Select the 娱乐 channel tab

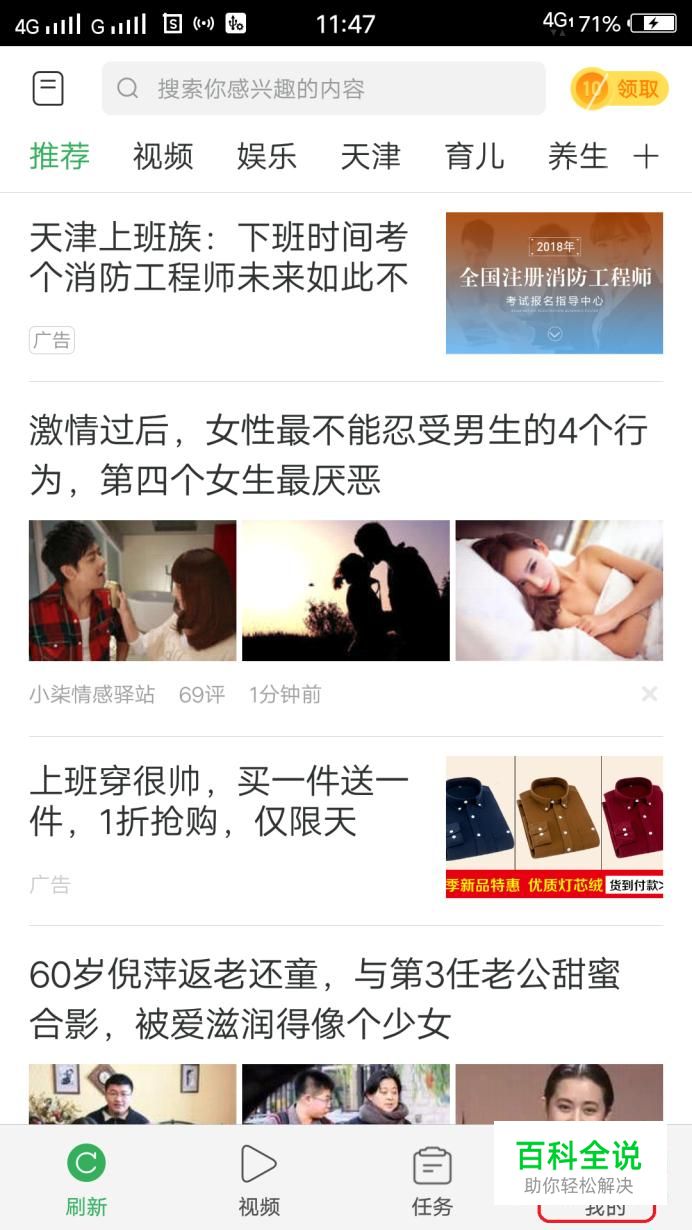coord(267,157)
